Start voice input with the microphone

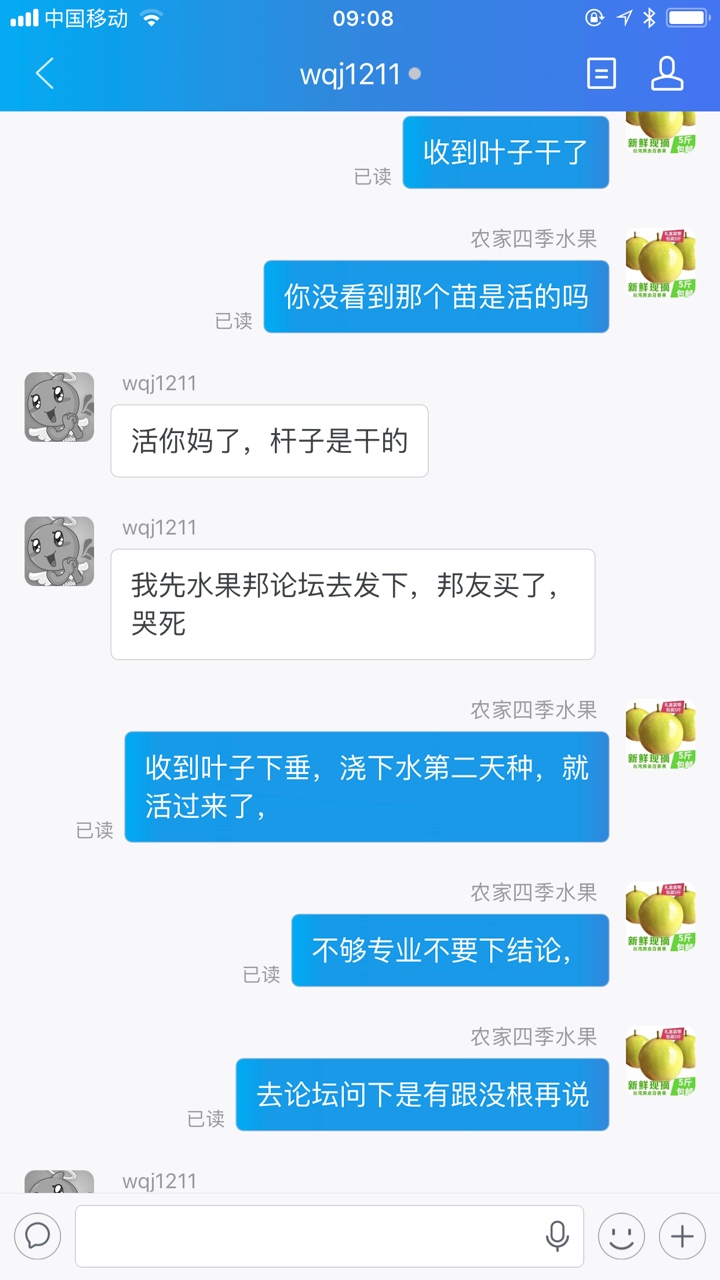pyautogui.click(x=557, y=1236)
